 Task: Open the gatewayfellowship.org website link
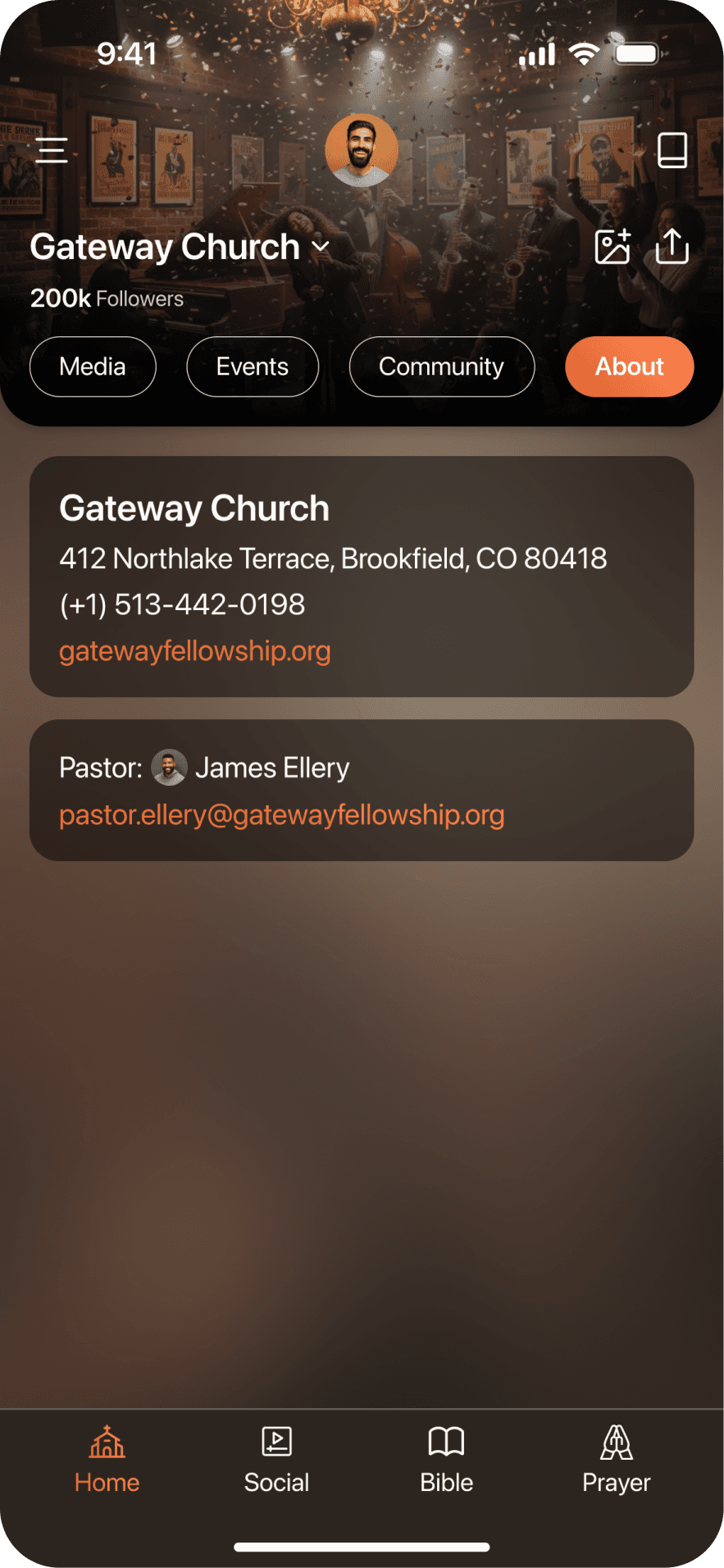(195, 651)
